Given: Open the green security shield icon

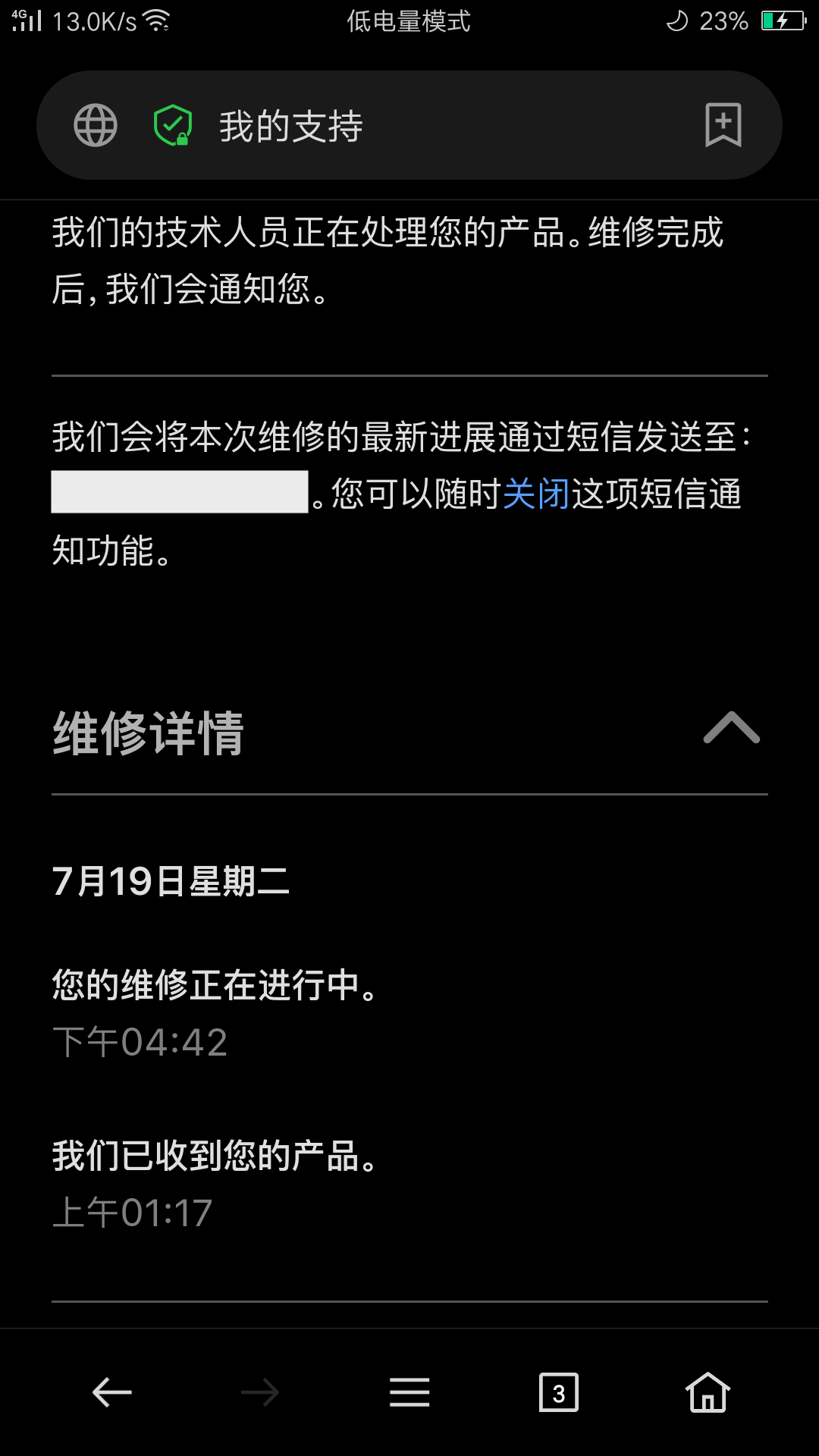Looking at the screenshot, I should pos(173,125).
